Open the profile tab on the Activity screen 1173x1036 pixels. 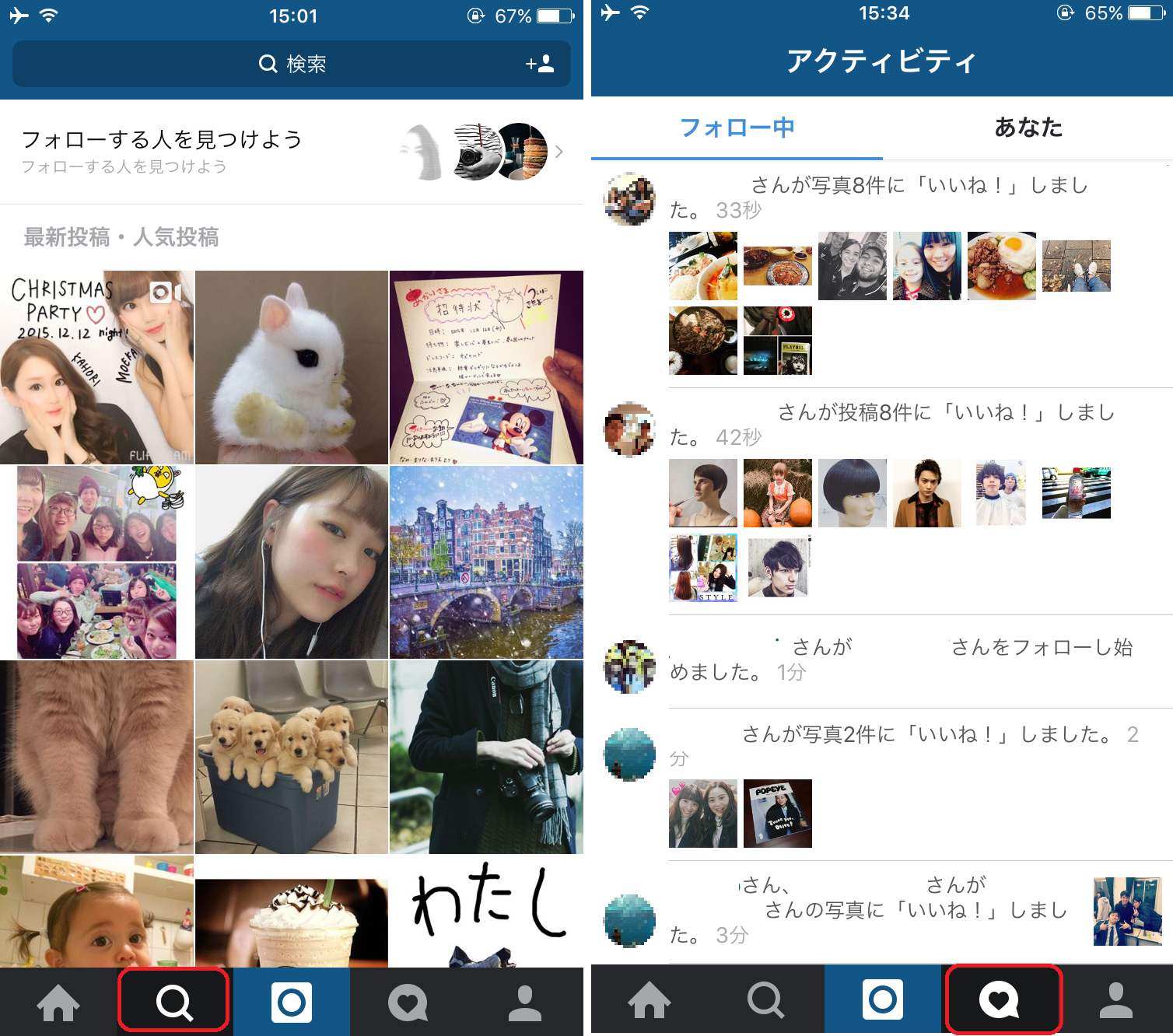(1115, 1000)
